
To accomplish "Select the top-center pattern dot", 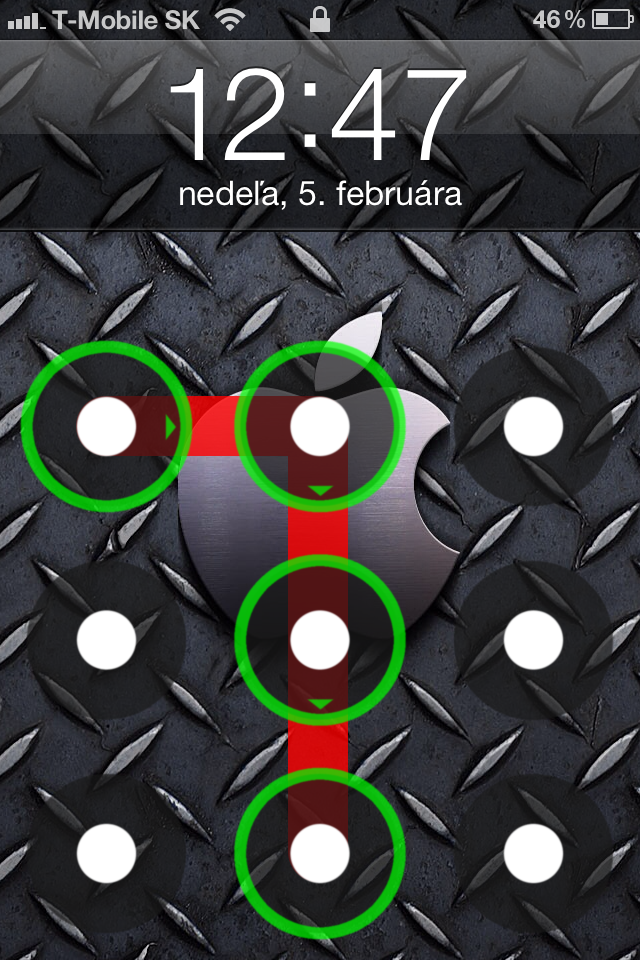I will pyautogui.click(x=320, y=427).
